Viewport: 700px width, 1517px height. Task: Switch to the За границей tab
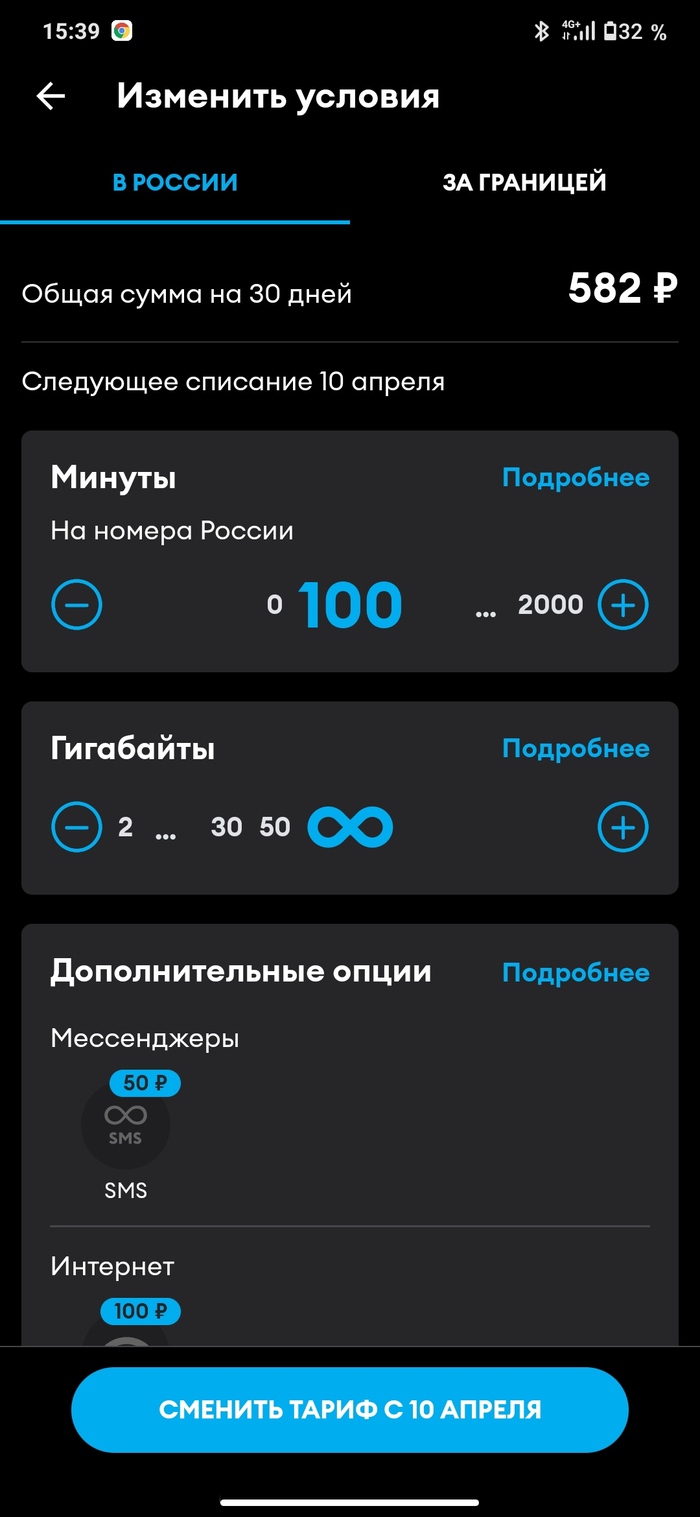tap(524, 183)
